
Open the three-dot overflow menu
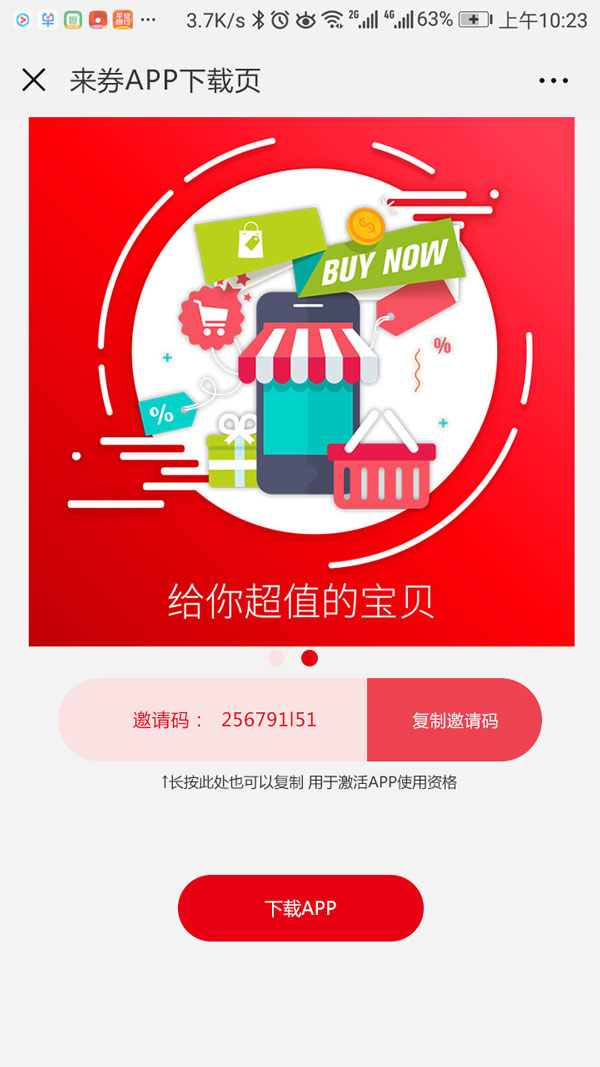[553, 81]
